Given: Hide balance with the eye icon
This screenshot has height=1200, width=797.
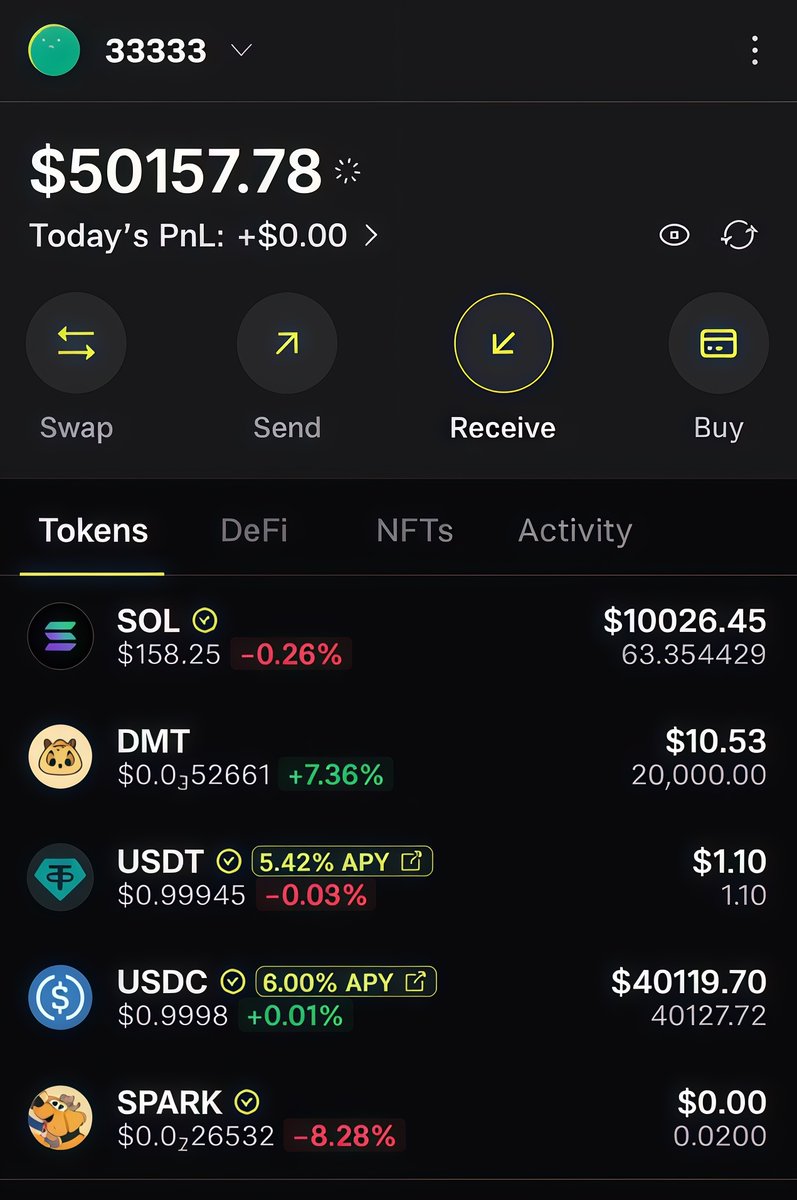Looking at the screenshot, I should click(x=675, y=235).
